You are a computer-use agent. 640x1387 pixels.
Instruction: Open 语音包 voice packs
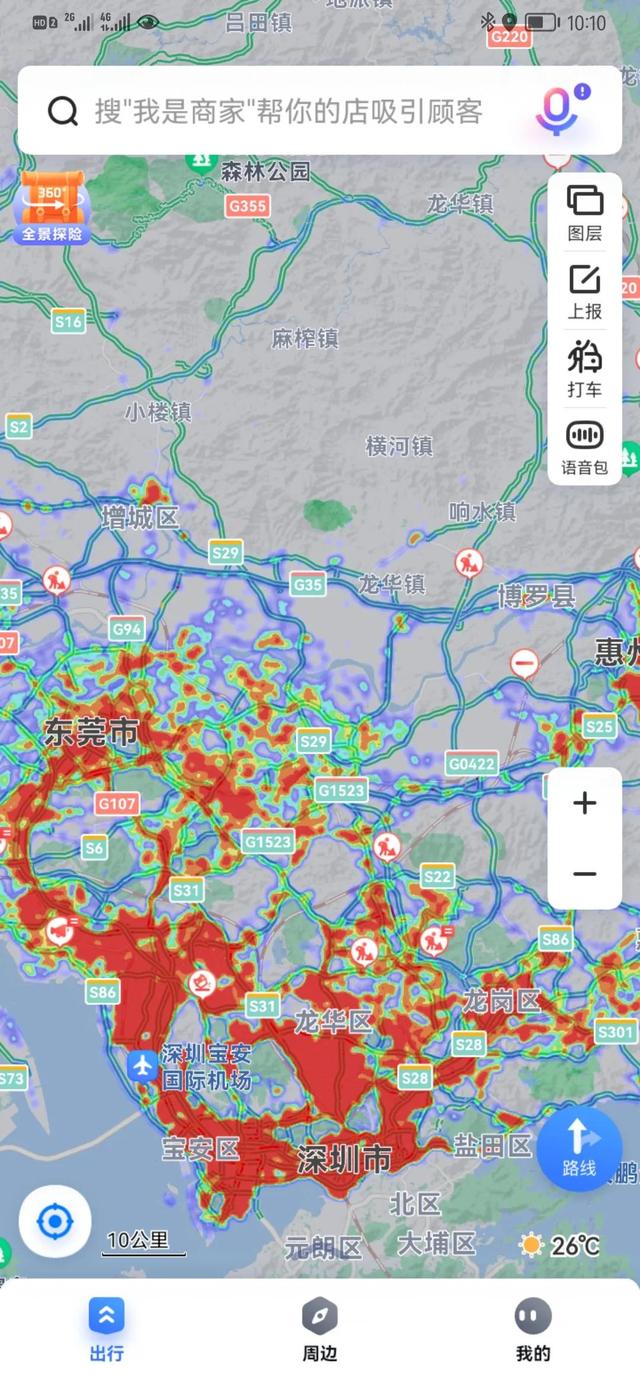coord(585,447)
